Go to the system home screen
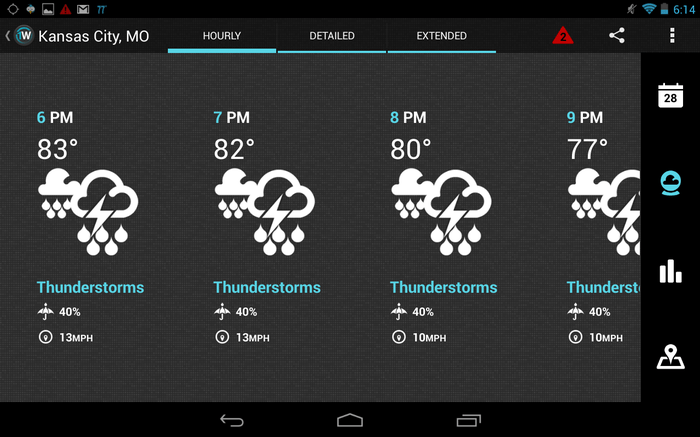Viewport: 700px width, 437px height. pos(350,419)
